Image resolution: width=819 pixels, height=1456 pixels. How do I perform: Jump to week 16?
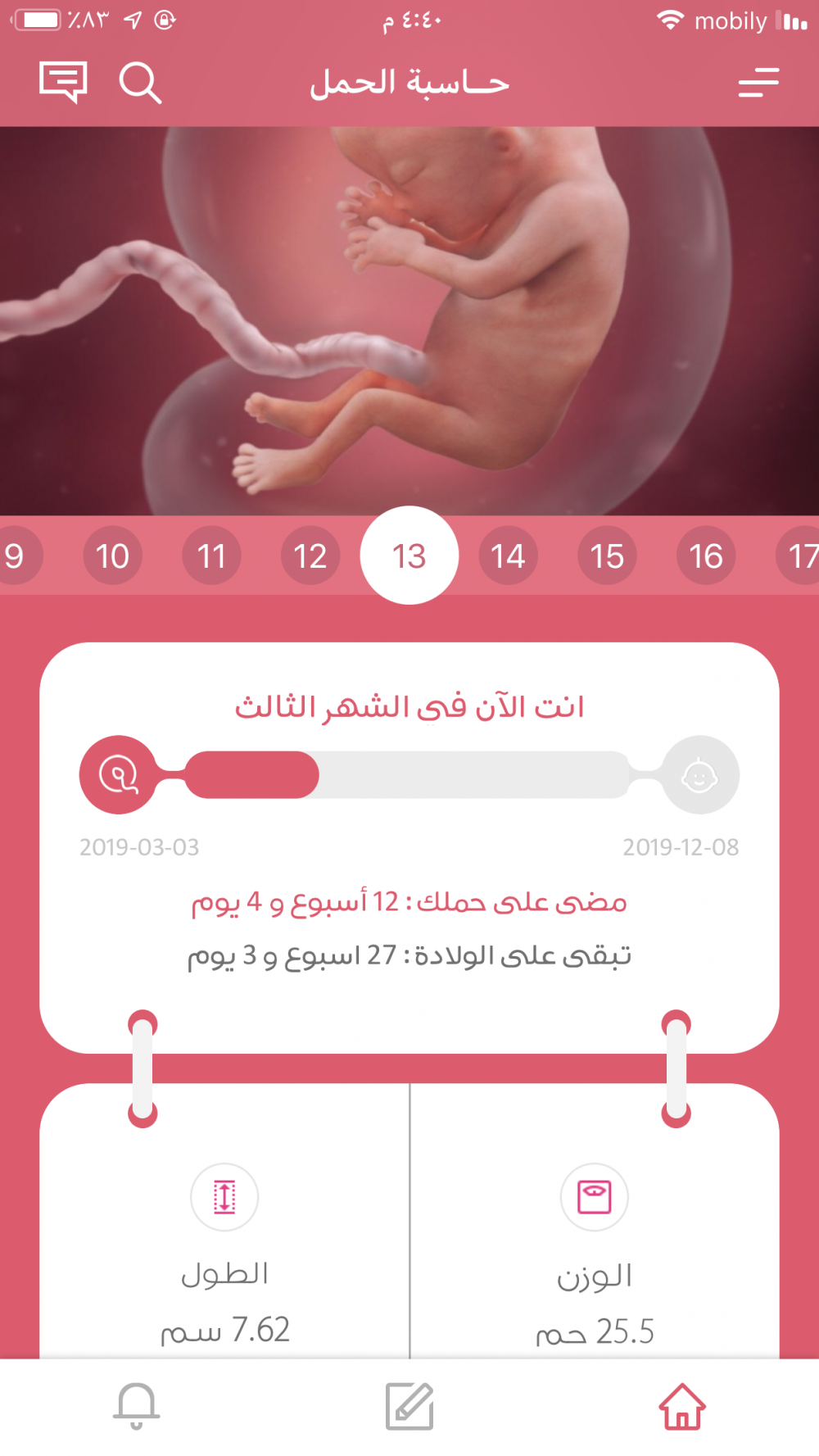coord(706,556)
